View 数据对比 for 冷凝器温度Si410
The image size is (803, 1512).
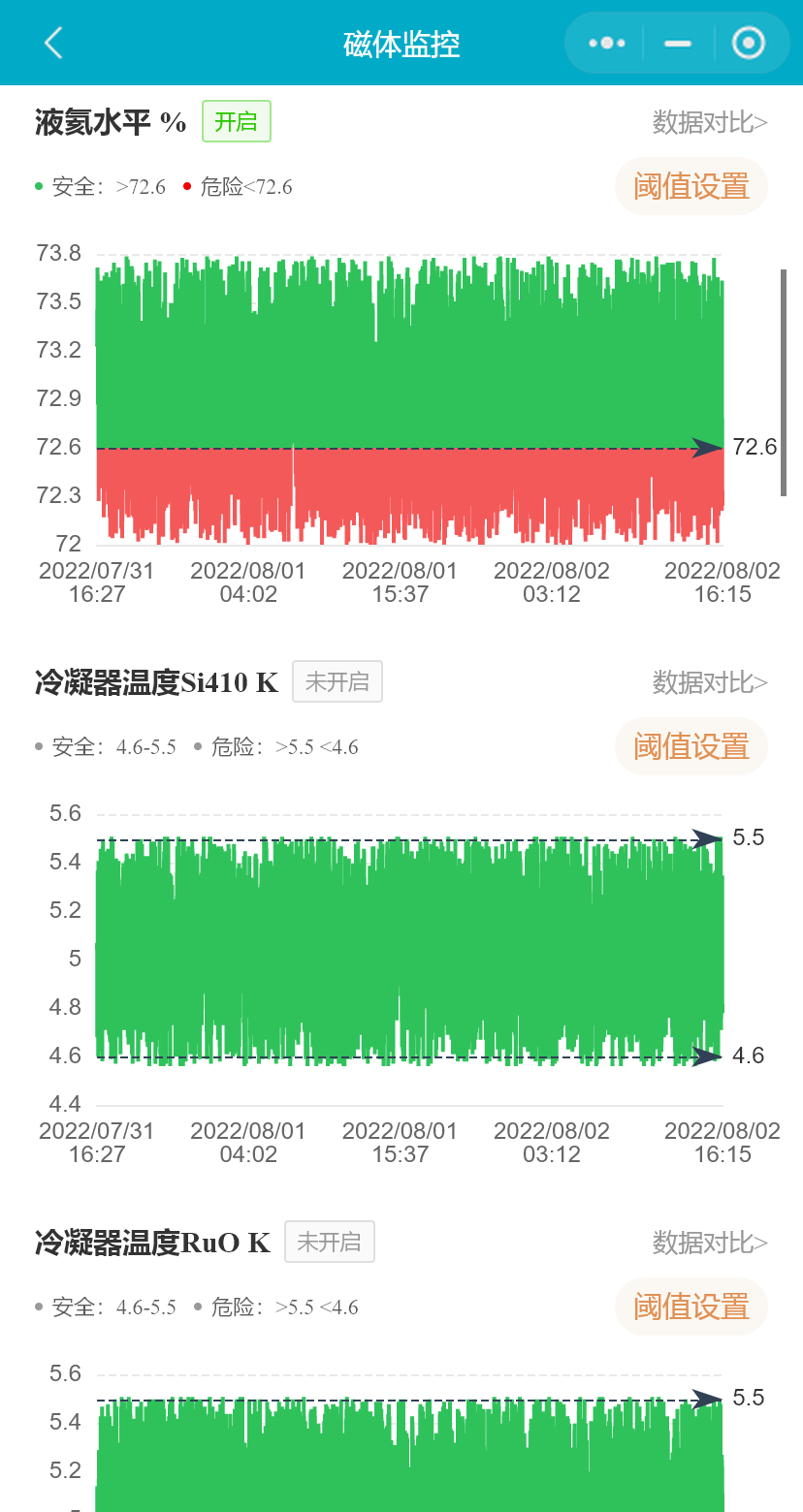coord(710,682)
